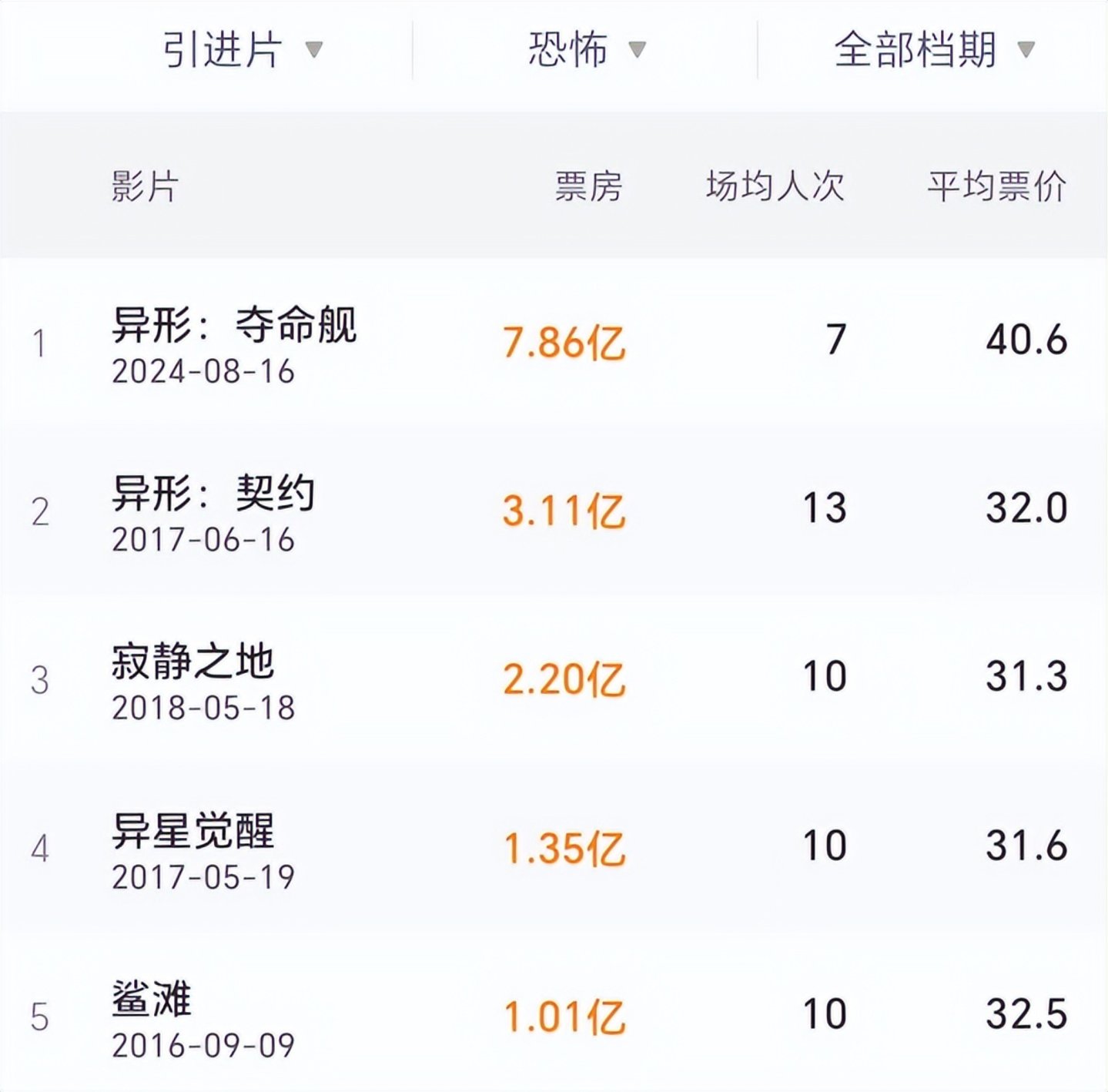The height and width of the screenshot is (1092, 1108).
Task: Open the 鲨滩 movie row
Action: coord(152,1000)
